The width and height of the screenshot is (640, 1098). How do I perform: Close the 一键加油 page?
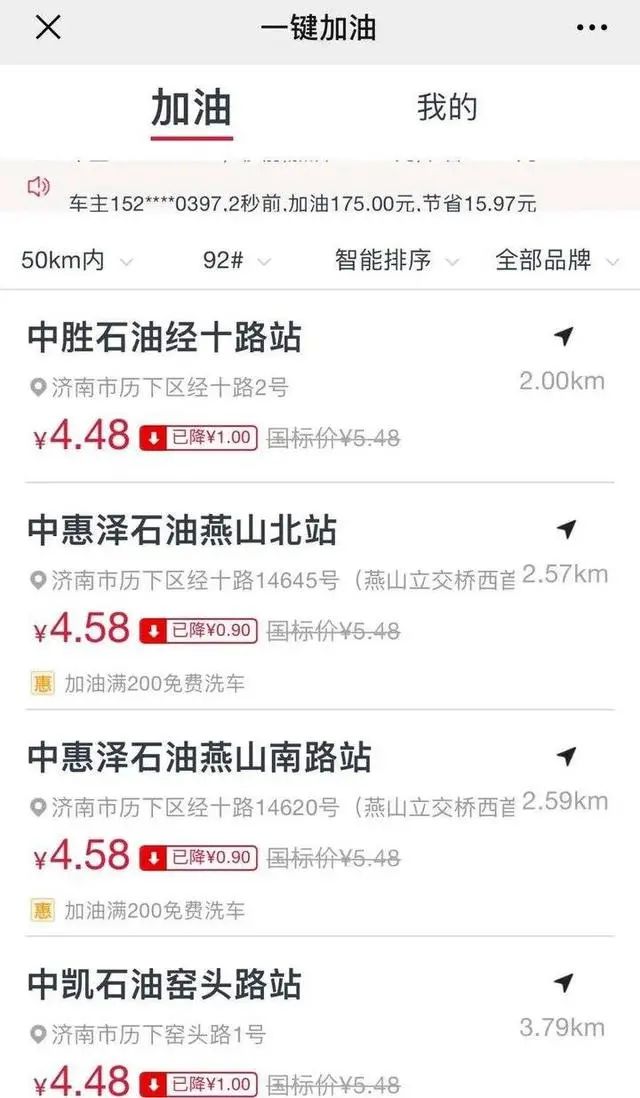[48, 28]
